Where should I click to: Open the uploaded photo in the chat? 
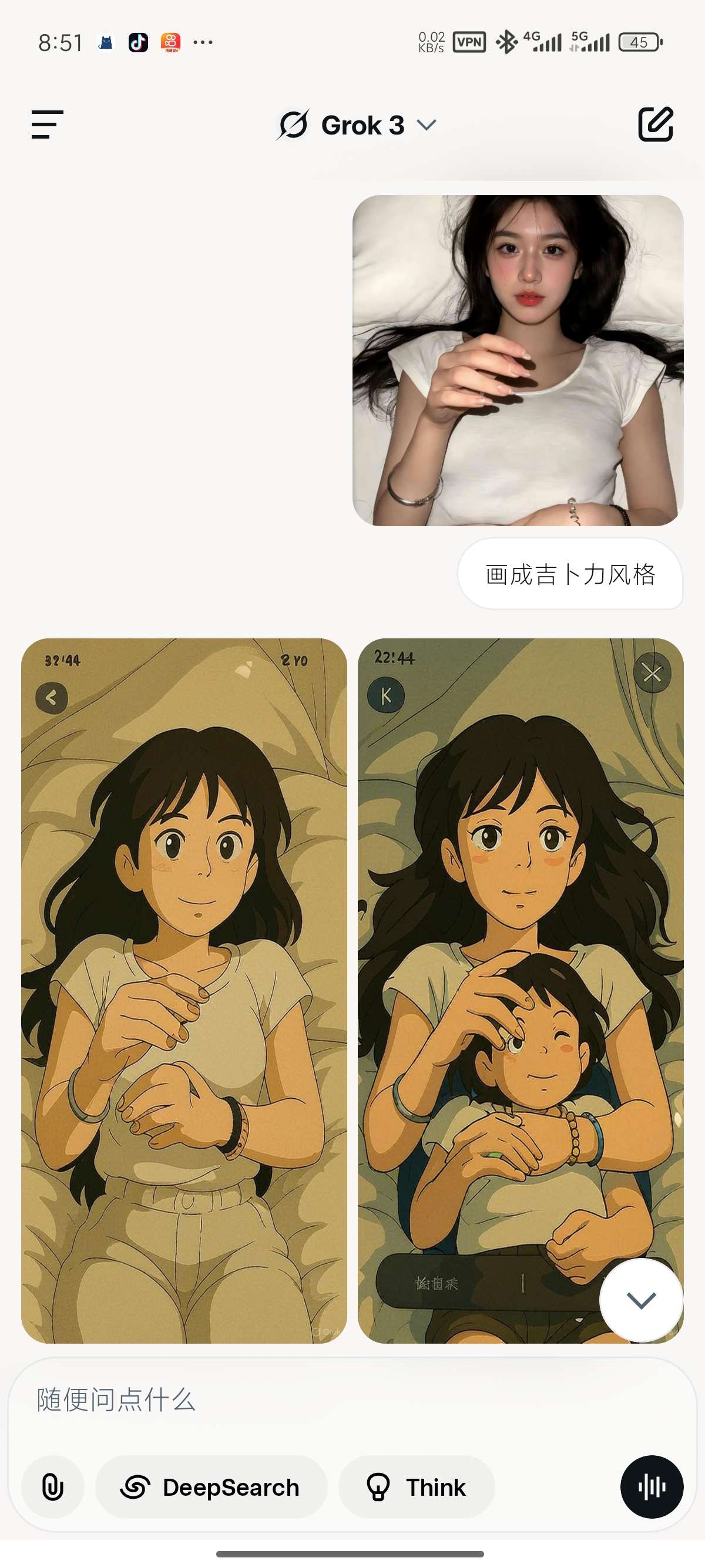pos(518,360)
